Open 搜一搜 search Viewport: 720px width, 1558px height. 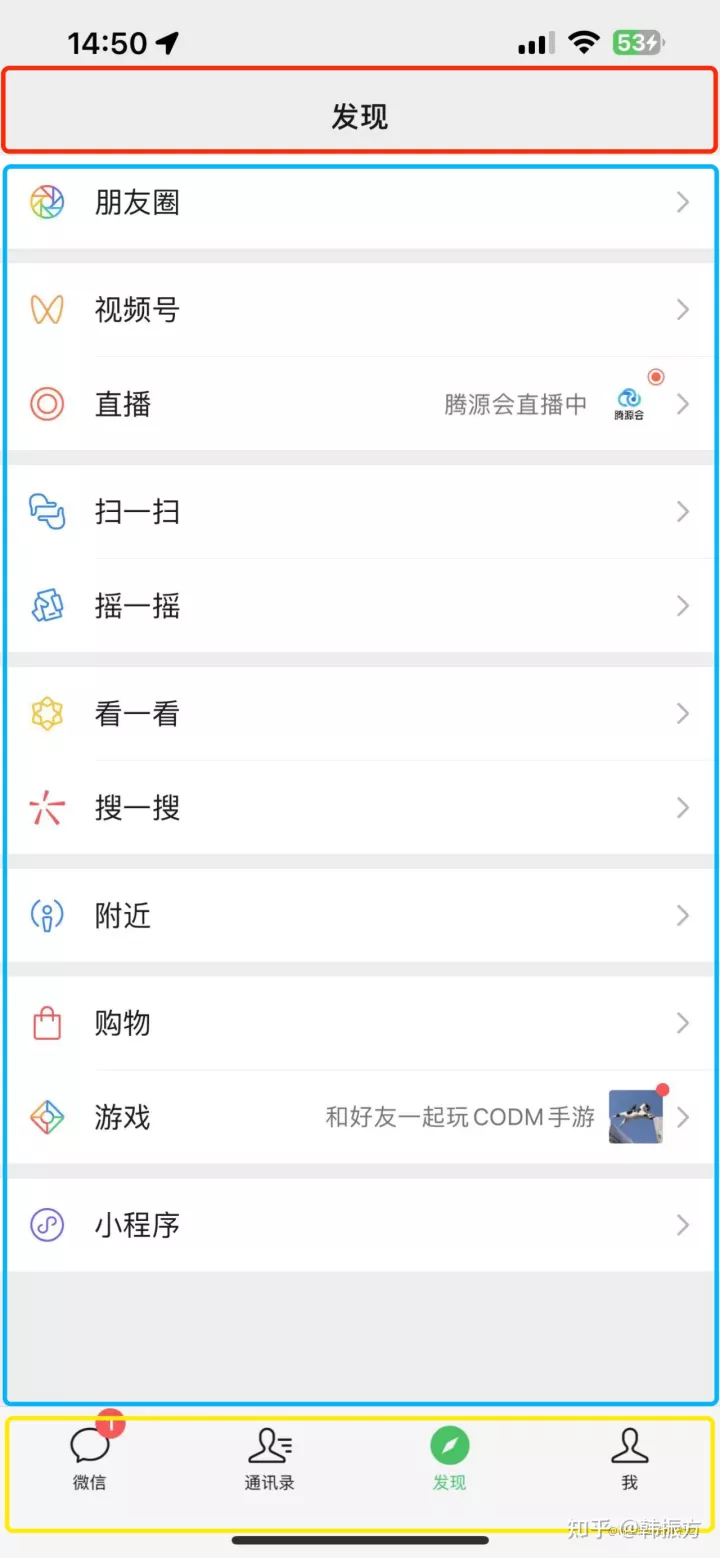tap(360, 808)
